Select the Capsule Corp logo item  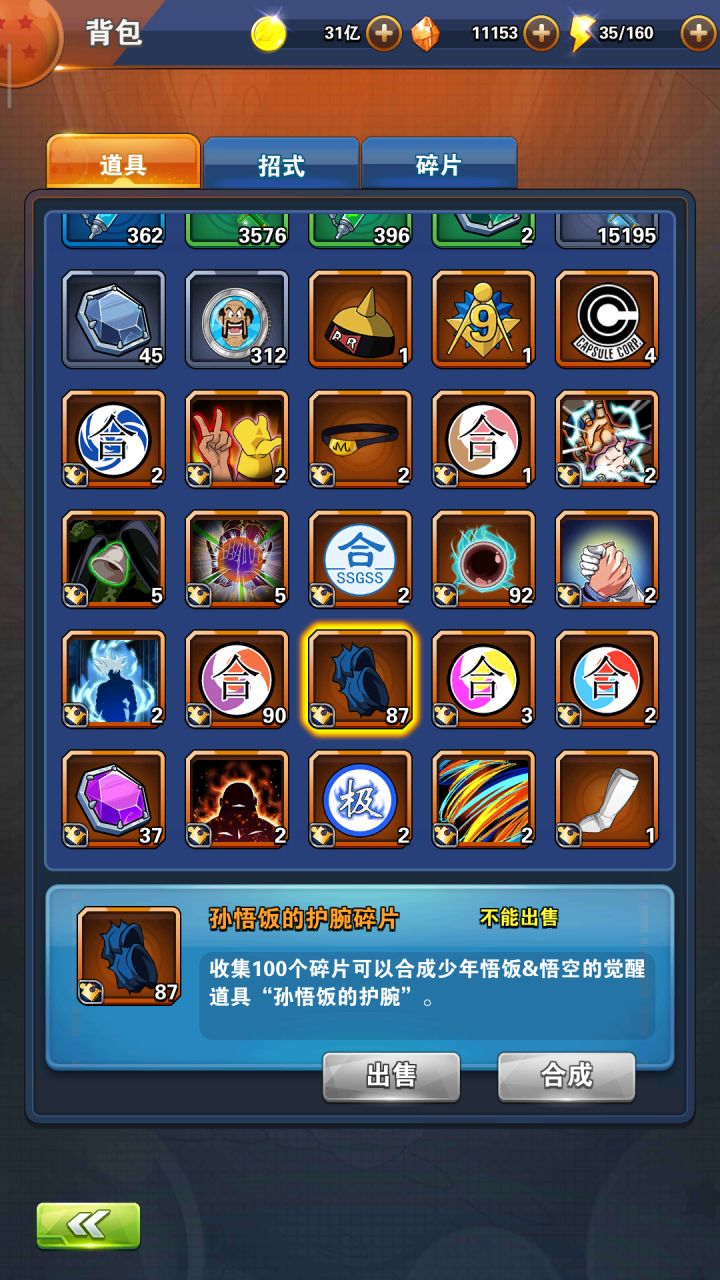[606, 318]
